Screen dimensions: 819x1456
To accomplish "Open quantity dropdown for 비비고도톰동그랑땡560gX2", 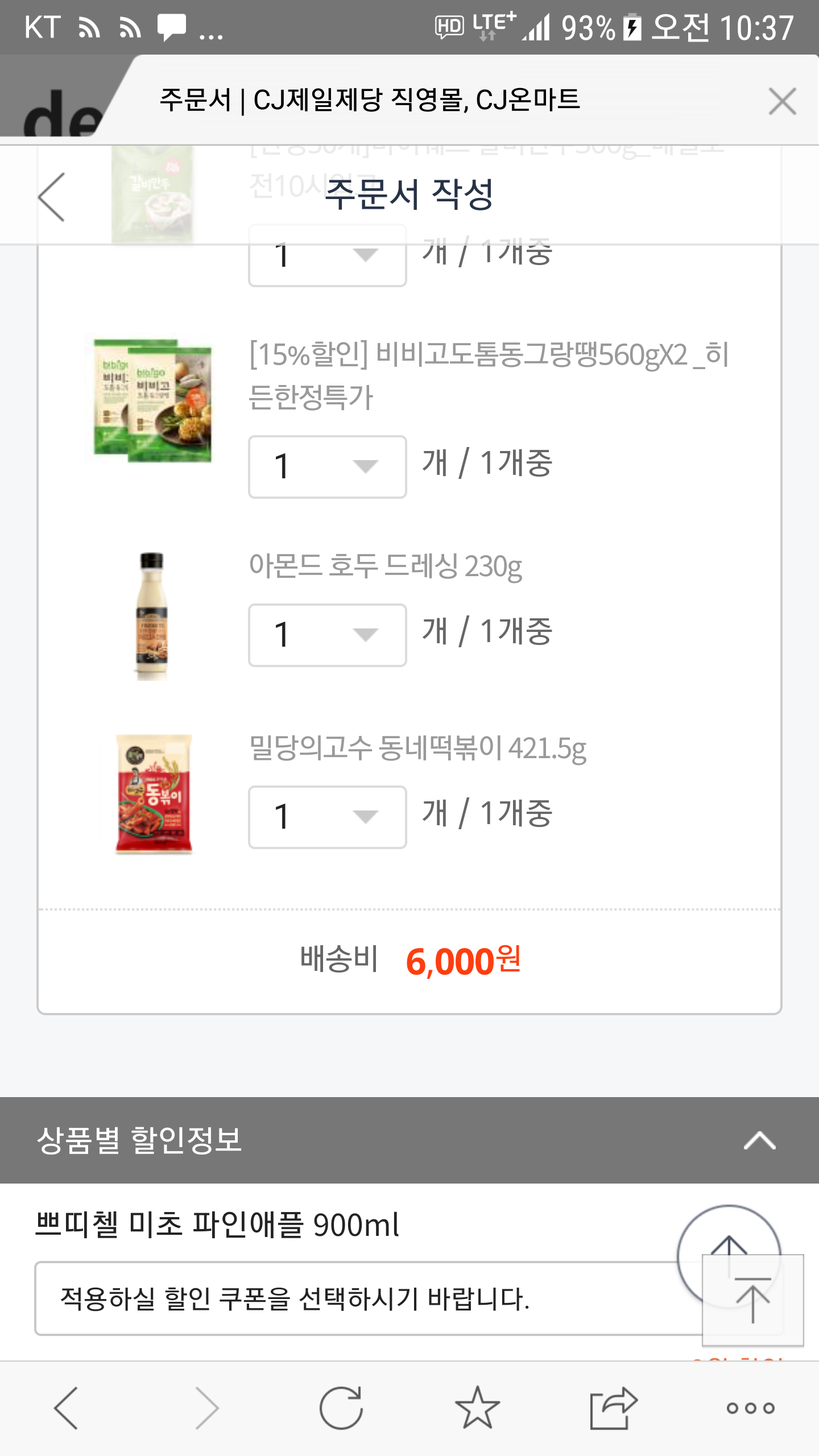I will pyautogui.click(x=327, y=466).
